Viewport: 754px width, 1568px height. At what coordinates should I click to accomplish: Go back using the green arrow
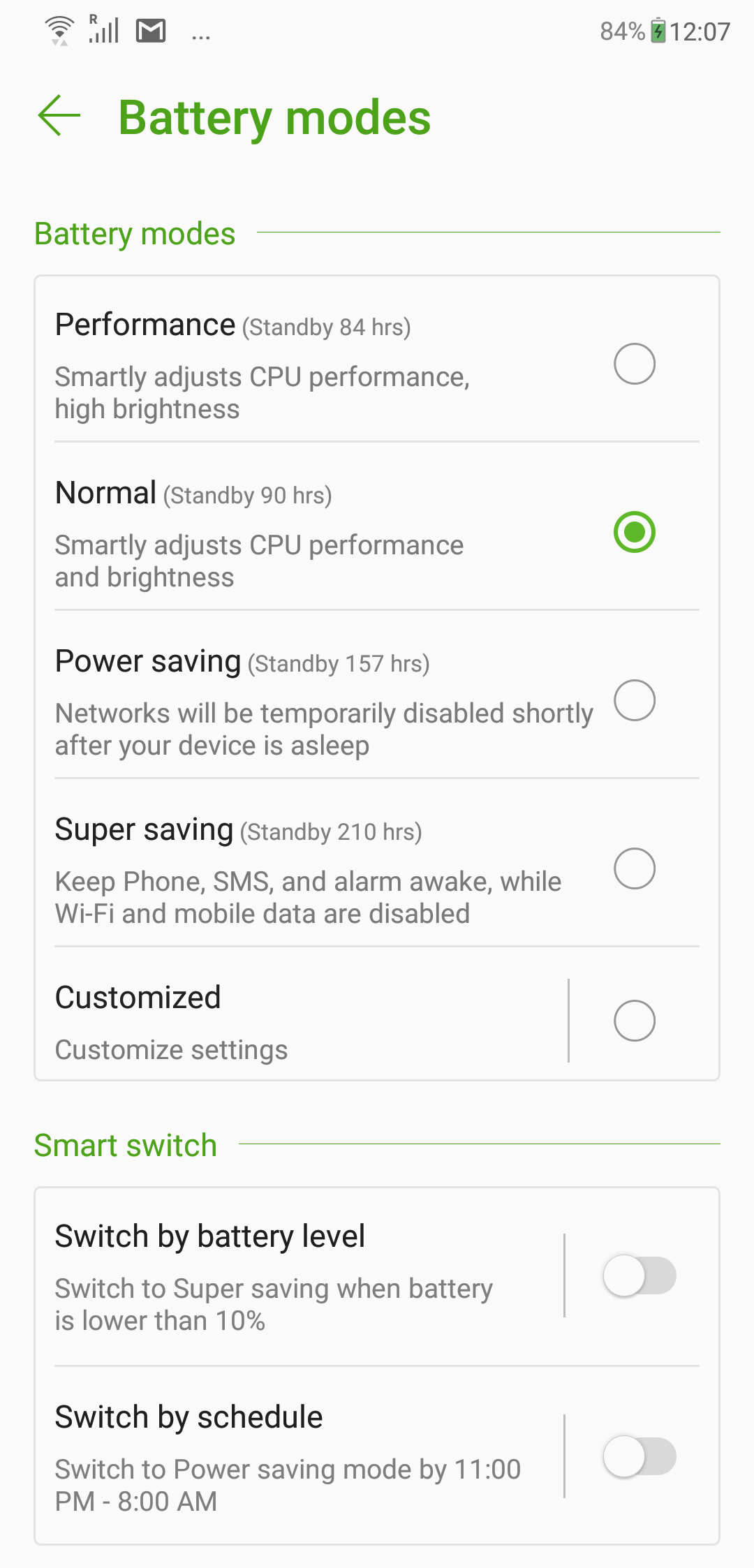point(59,115)
